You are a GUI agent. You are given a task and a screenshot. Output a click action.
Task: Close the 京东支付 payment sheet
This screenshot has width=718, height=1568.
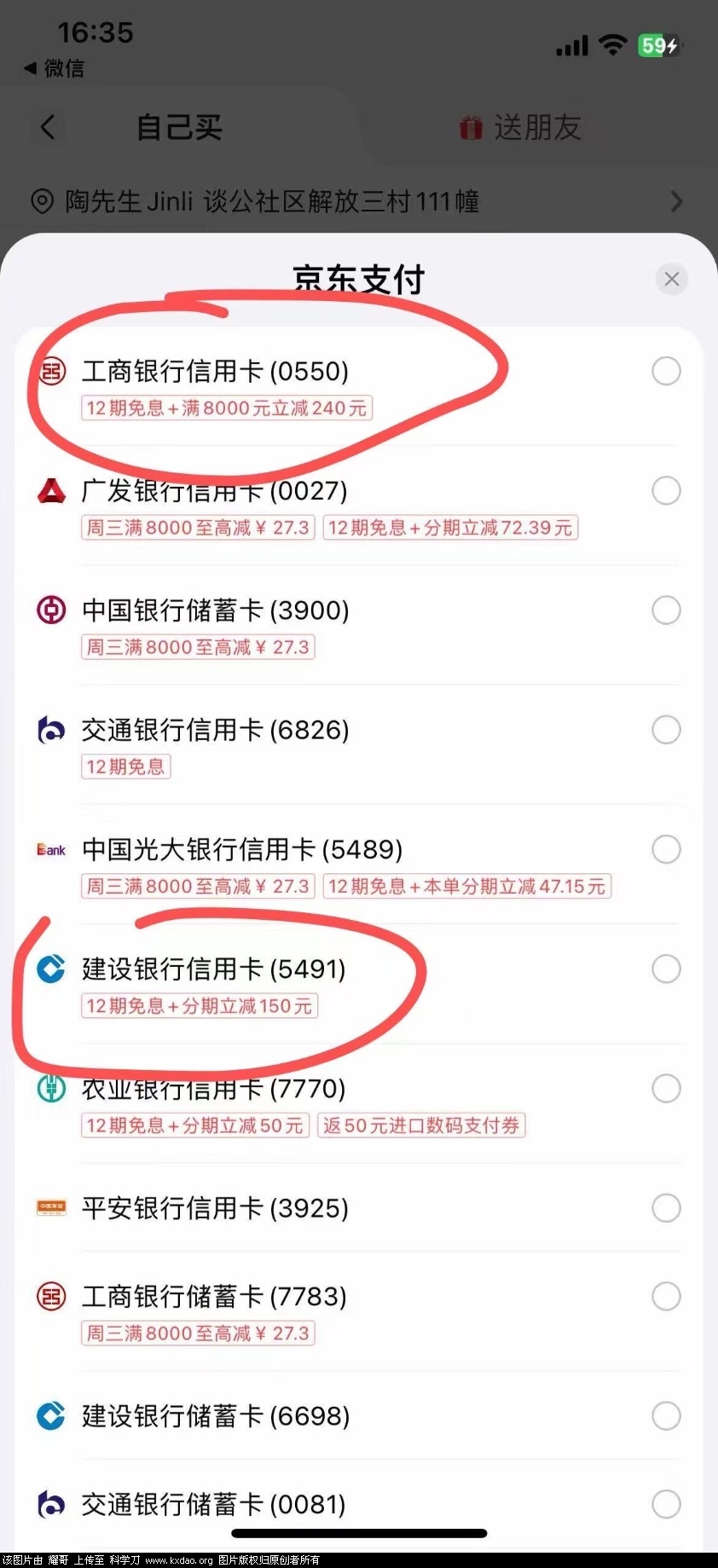(671, 279)
